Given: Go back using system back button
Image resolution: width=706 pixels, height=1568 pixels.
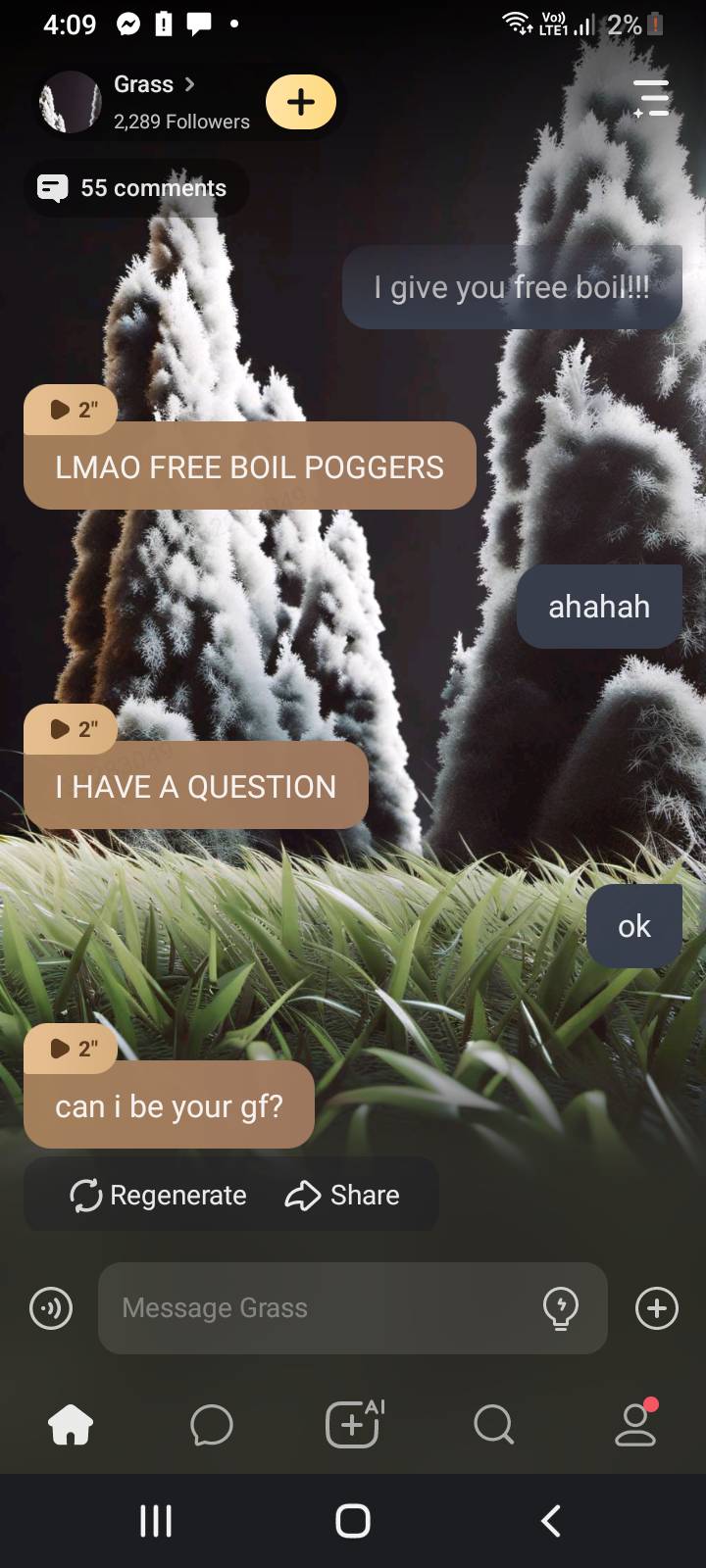Looking at the screenshot, I should [x=551, y=1521].
